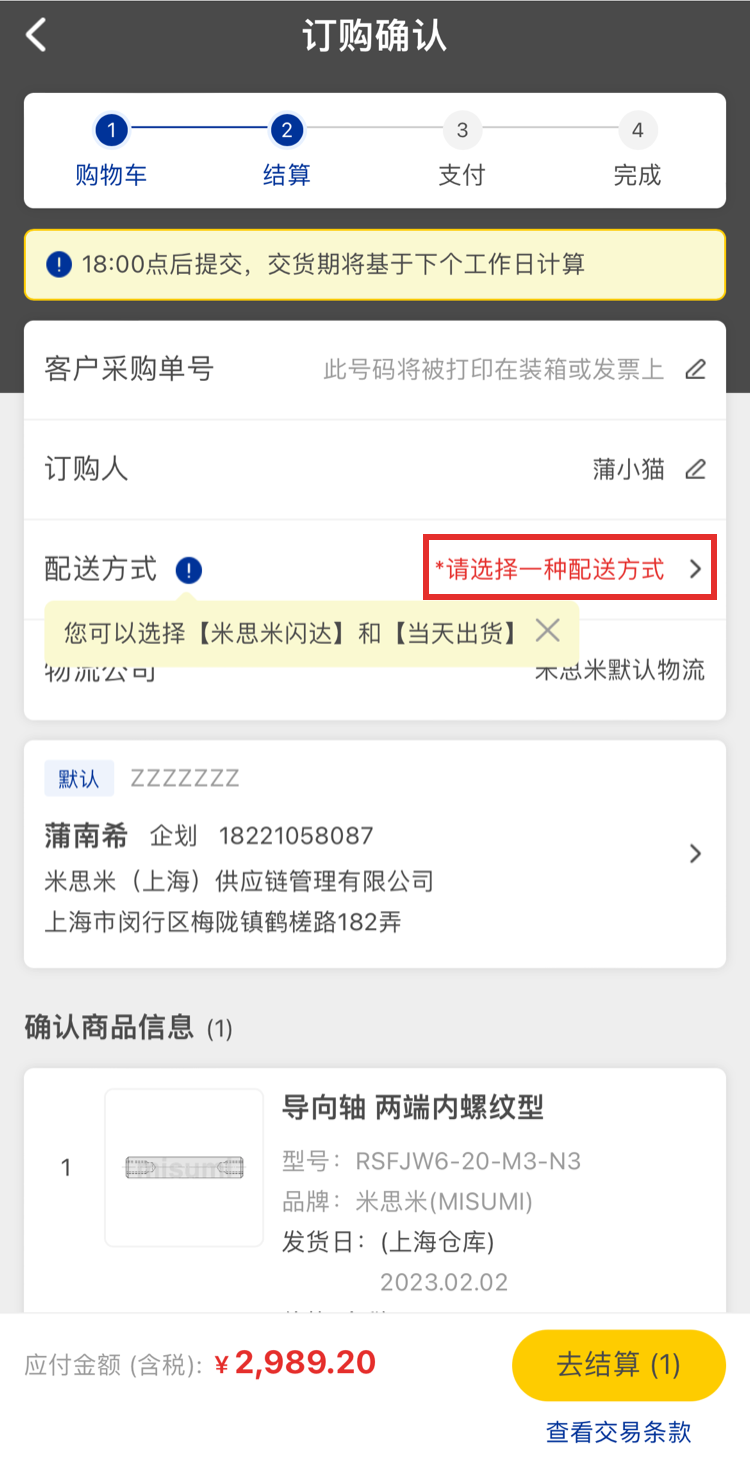Edit the 订购人 name 蒲小猫

coord(695,469)
